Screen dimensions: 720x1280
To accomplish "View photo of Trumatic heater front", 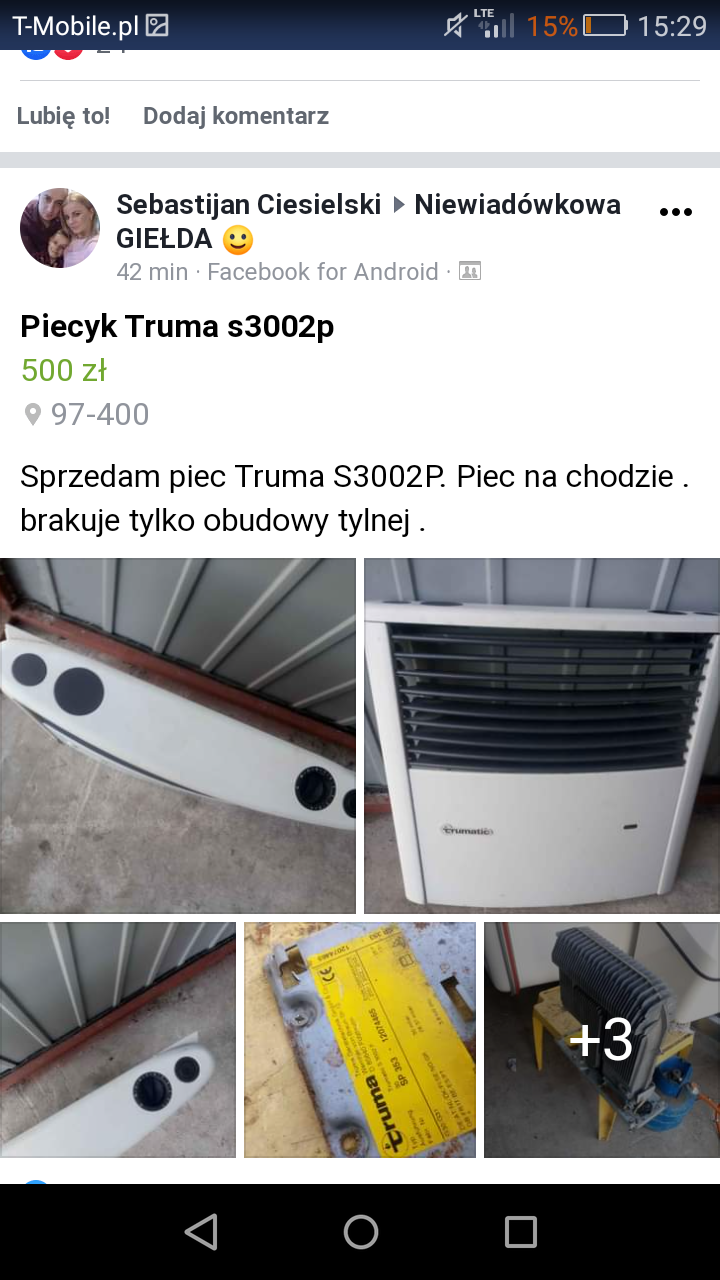I will (x=542, y=736).
